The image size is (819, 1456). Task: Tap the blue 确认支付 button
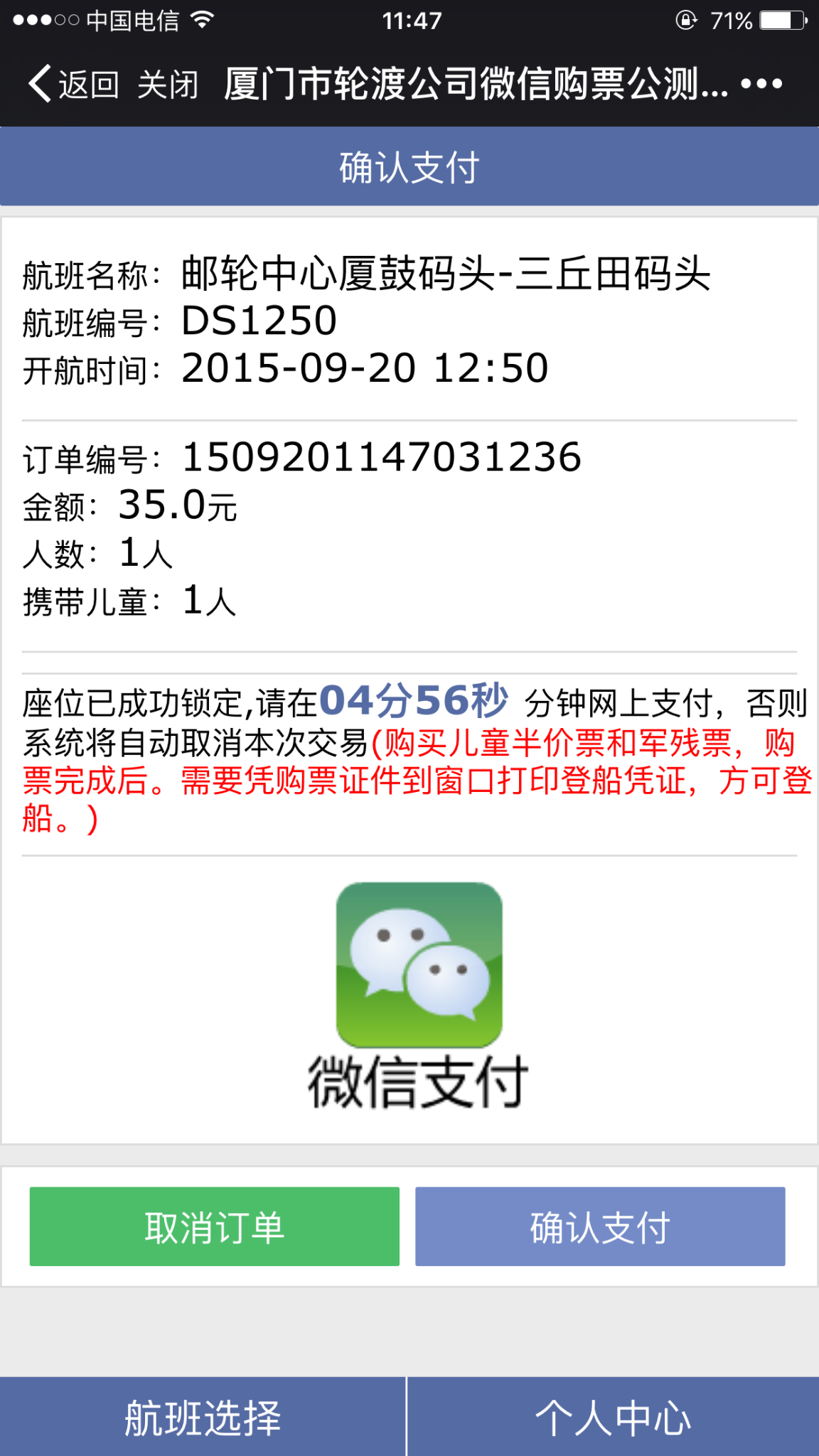(x=600, y=1226)
